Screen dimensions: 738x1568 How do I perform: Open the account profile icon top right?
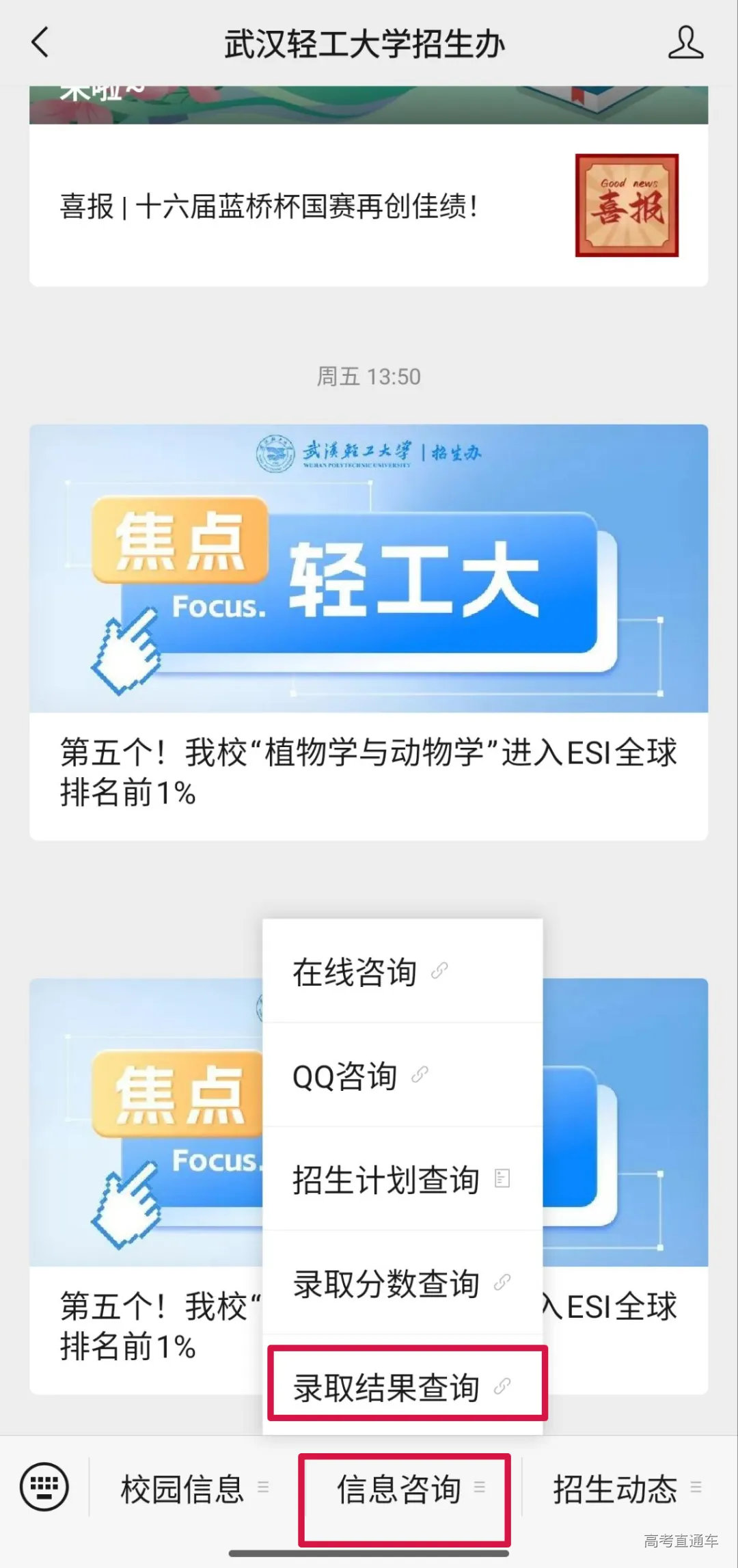[687, 42]
